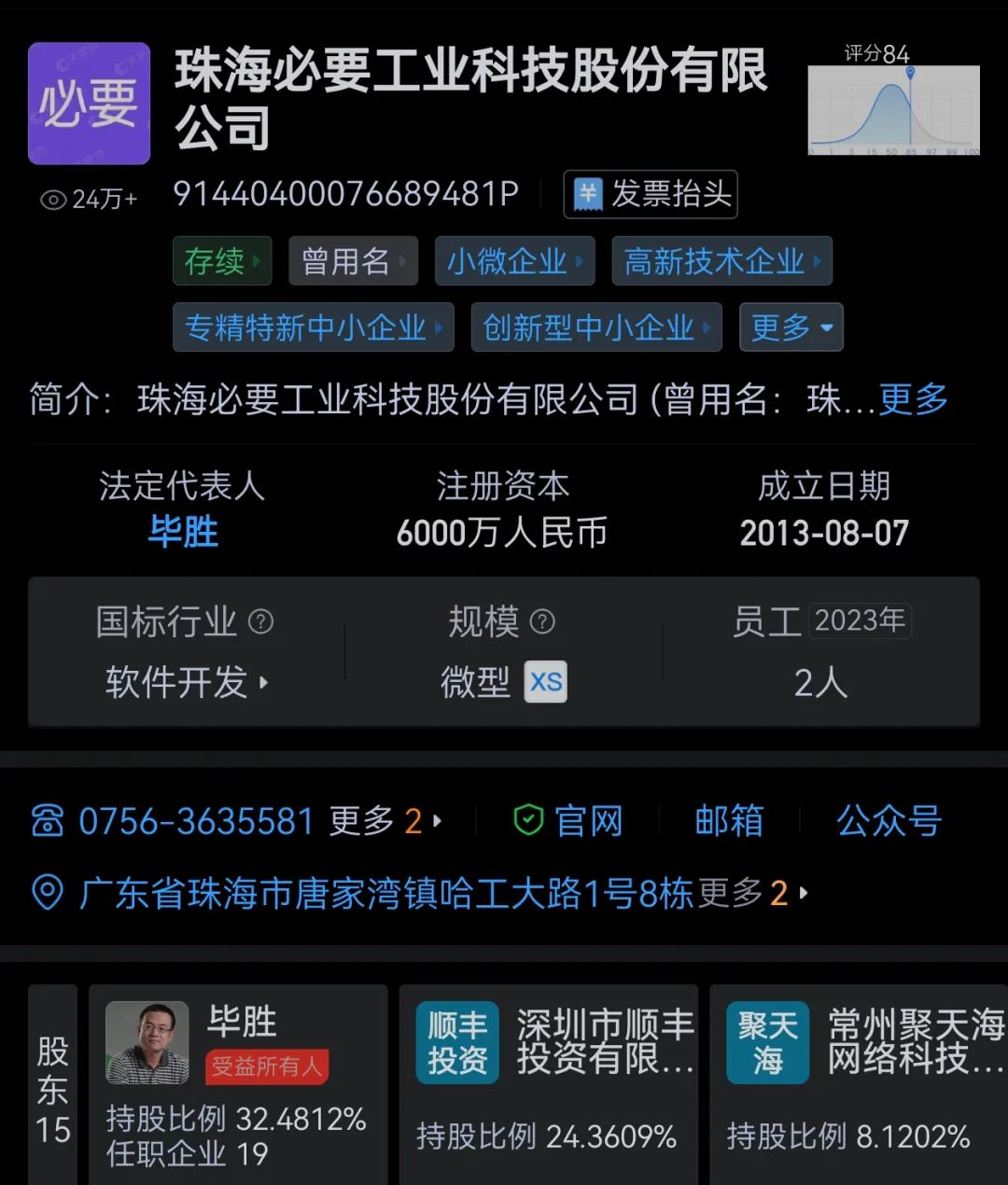The height and width of the screenshot is (1185, 1008).
Task: Tap the 存续 status chip
Action: click(x=222, y=261)
